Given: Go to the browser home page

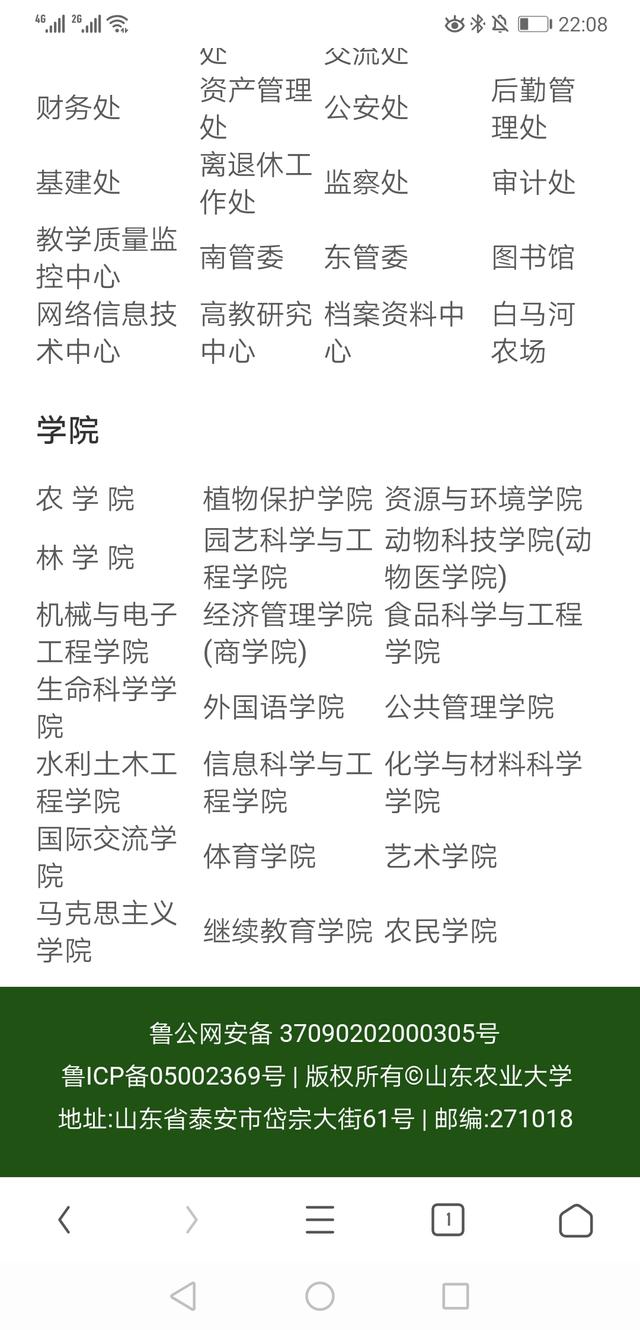Looking at the screenshot, I should coord(576,1220).
